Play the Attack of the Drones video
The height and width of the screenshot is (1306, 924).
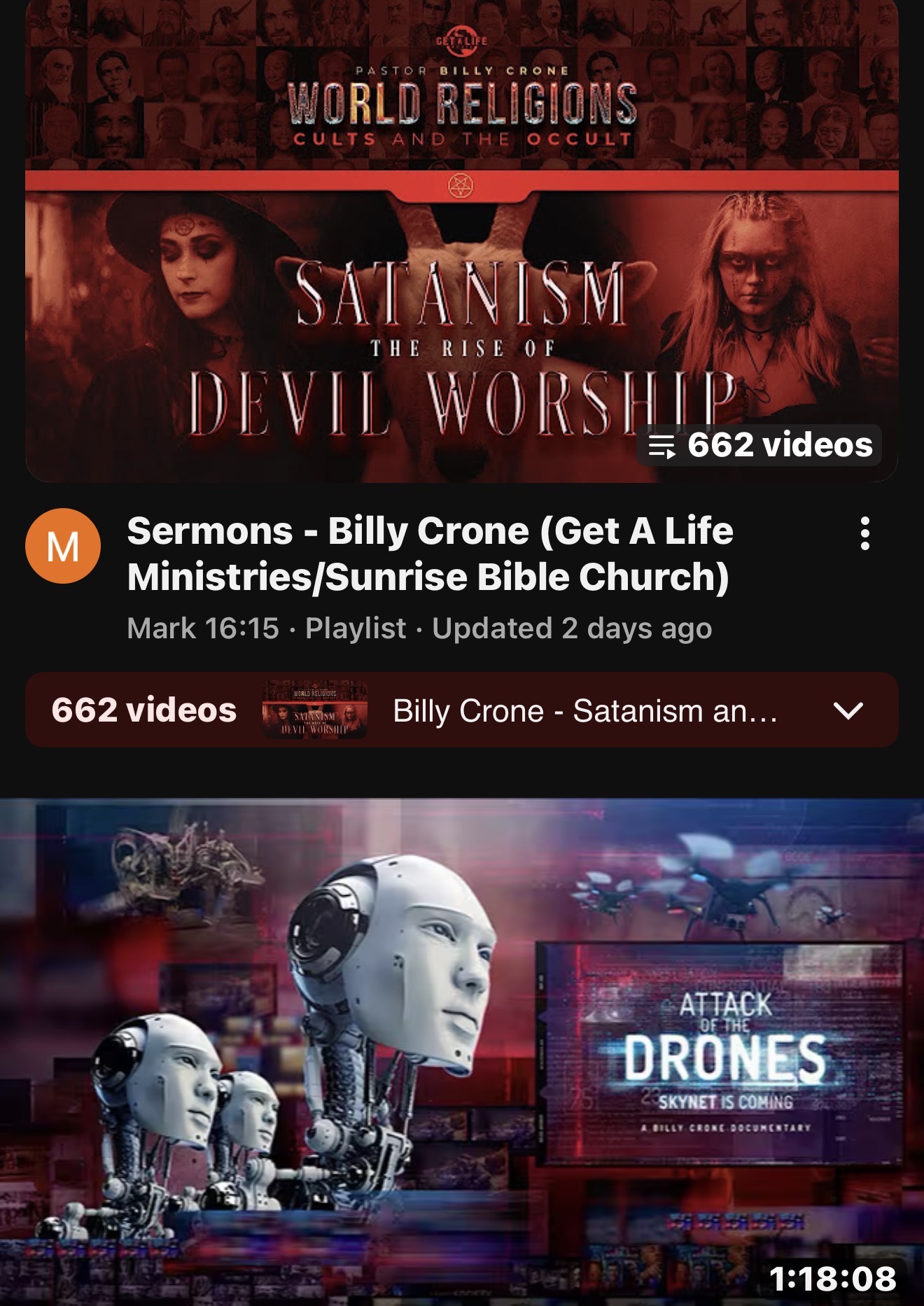[x=461, y=1050]
